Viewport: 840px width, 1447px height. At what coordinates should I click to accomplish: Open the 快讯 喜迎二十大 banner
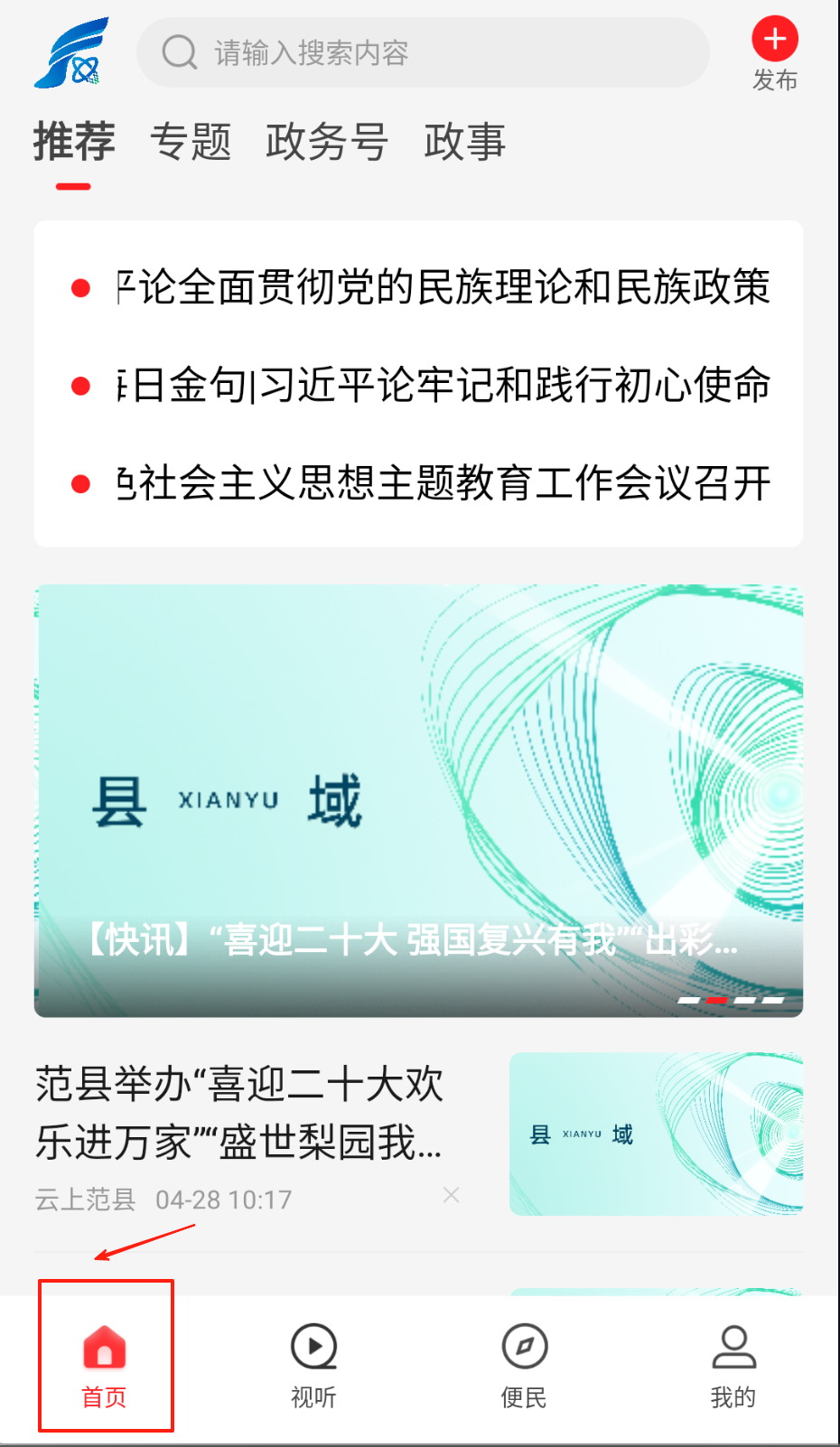point(418,800)
